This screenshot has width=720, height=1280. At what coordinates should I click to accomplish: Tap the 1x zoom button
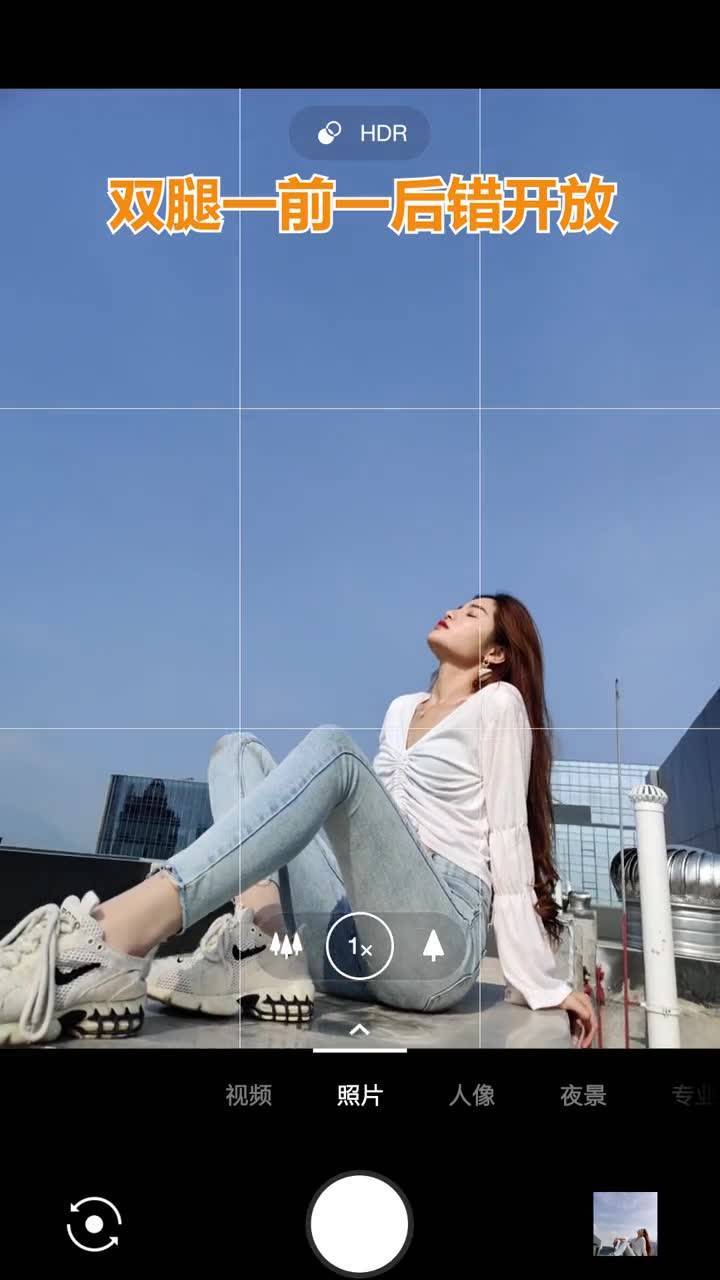point(360,944)
